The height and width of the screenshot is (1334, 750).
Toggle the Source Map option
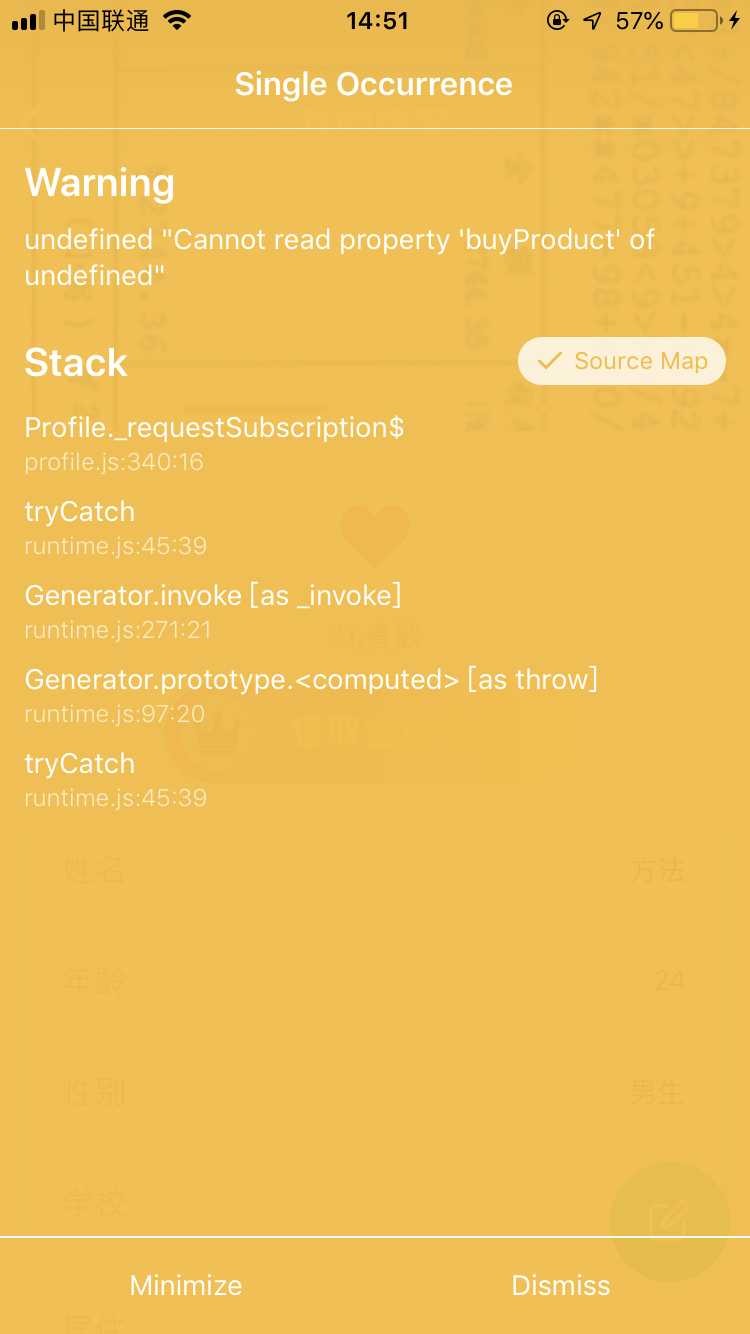click(x=621, y=361)
